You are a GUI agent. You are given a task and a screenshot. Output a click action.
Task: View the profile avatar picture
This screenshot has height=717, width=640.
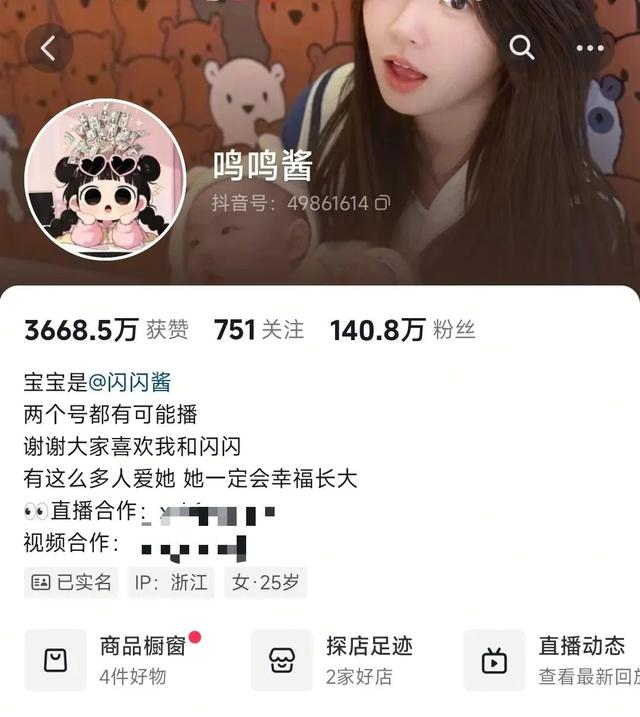pos(105,179)
